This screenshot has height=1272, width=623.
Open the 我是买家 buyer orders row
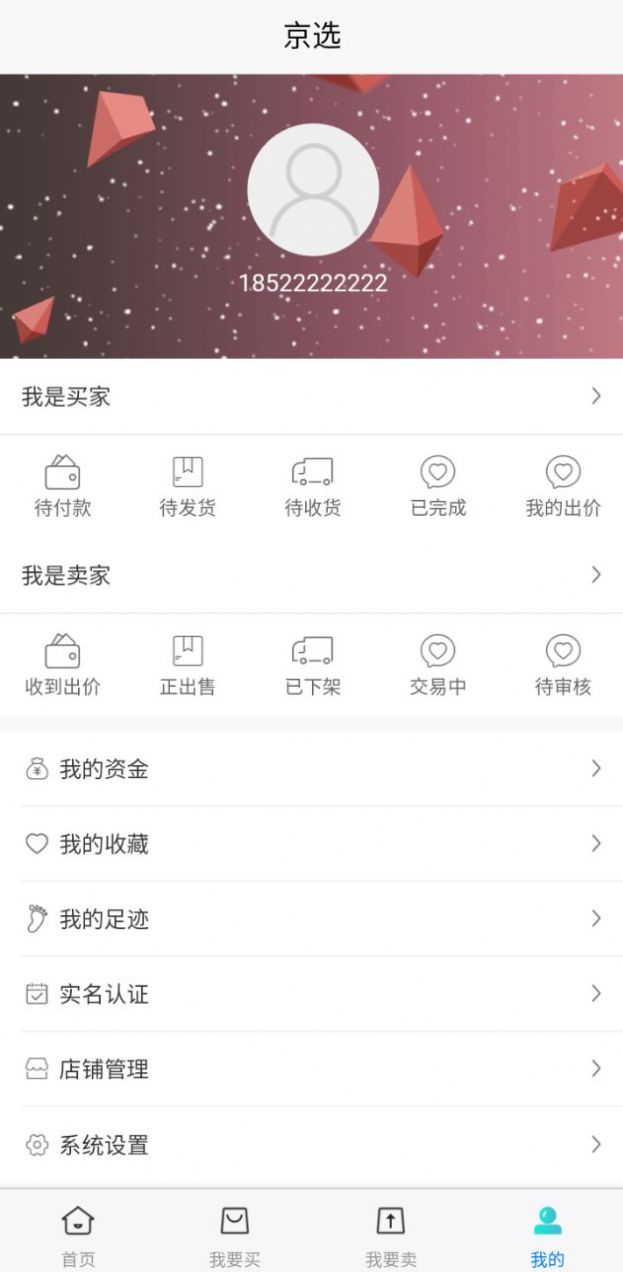[311, 397]
